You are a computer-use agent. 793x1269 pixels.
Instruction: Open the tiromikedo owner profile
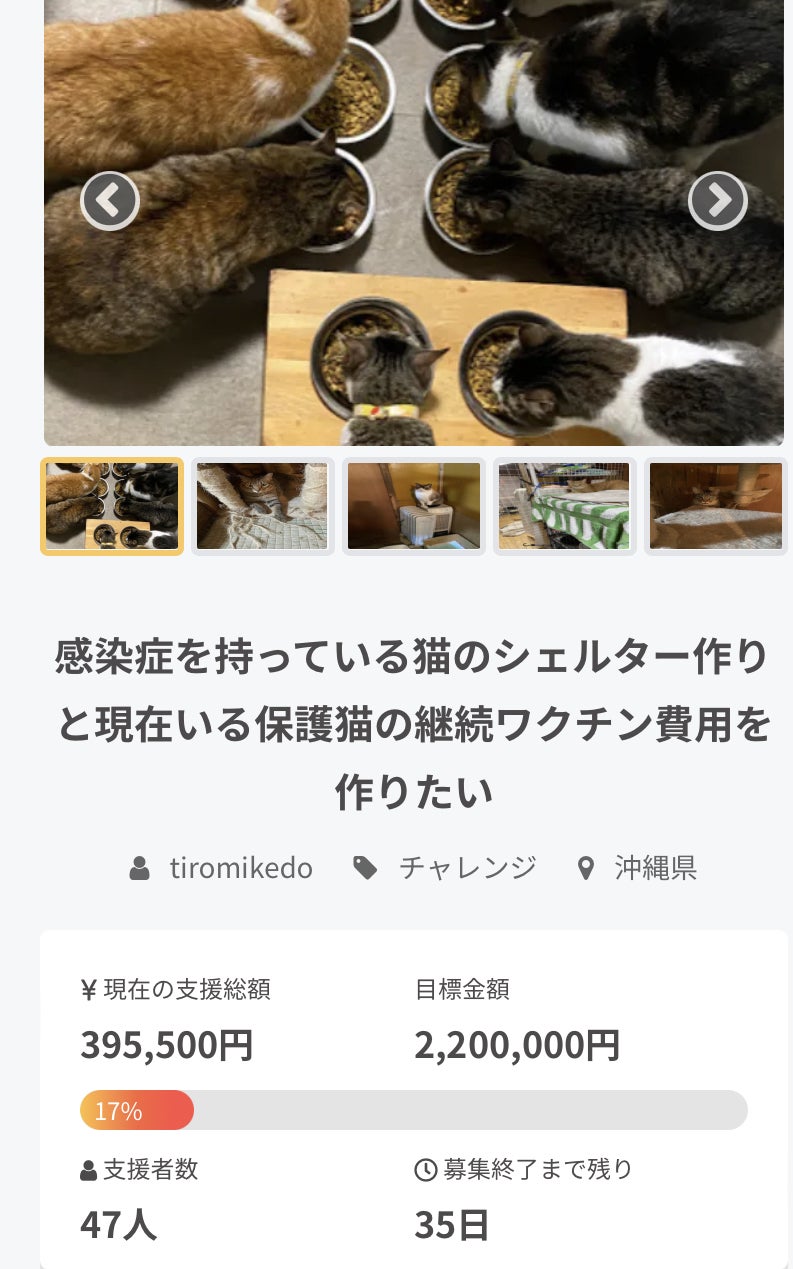(241, 868)
